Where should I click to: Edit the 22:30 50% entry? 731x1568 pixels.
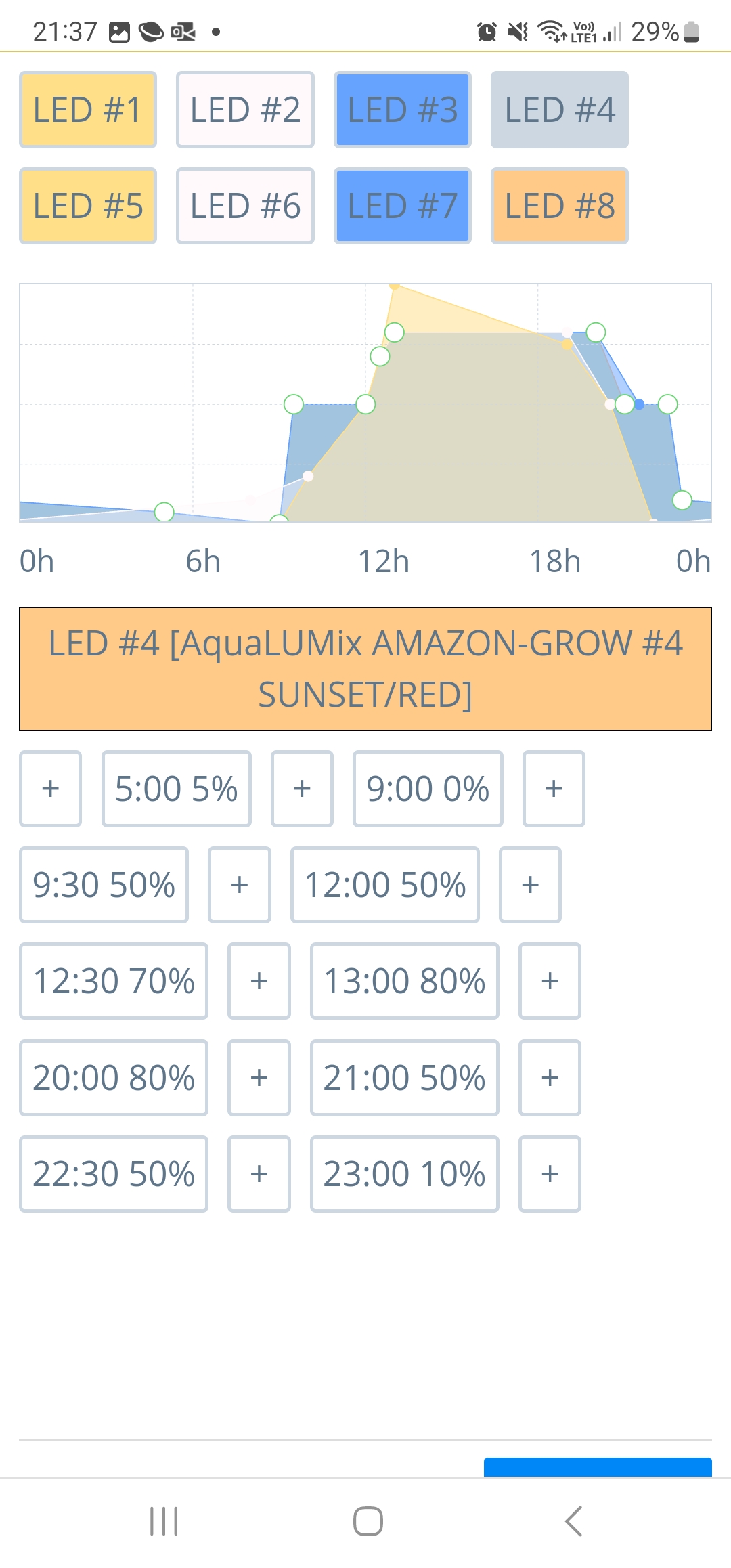coord(114,1174)
